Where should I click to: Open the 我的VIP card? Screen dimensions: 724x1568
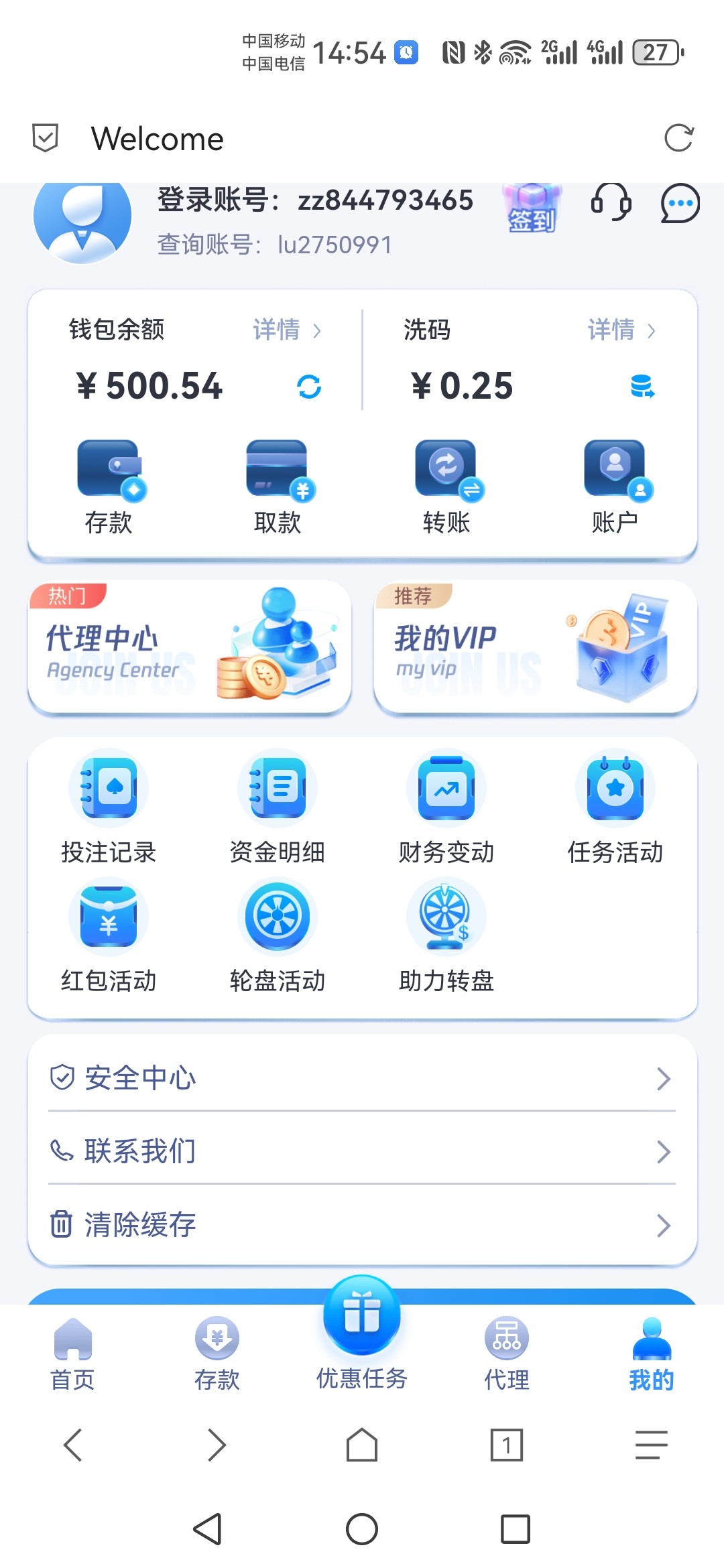(535, 647)
